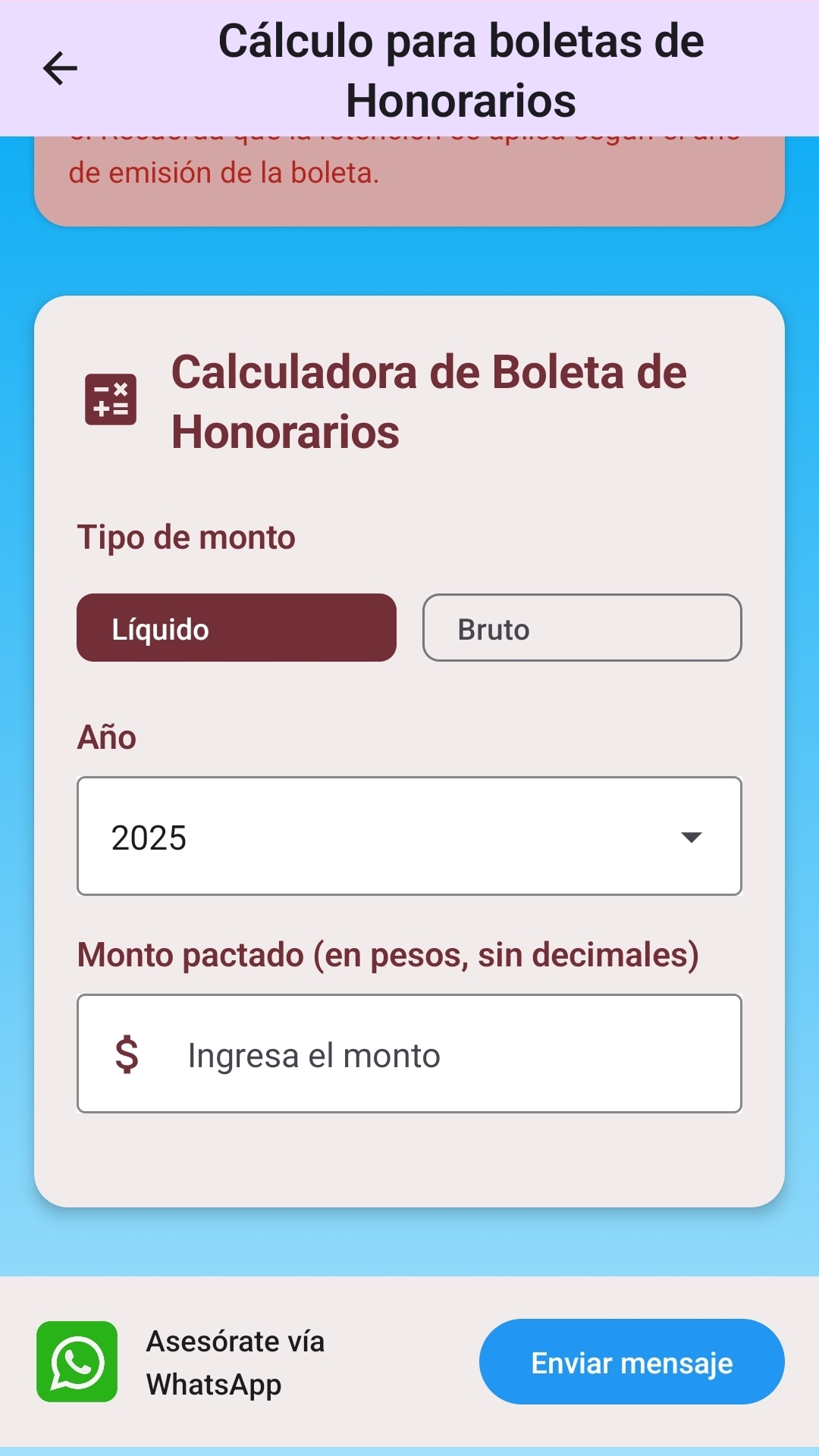
Task: Select the Año field label
Action: click(x=106, y=736)
